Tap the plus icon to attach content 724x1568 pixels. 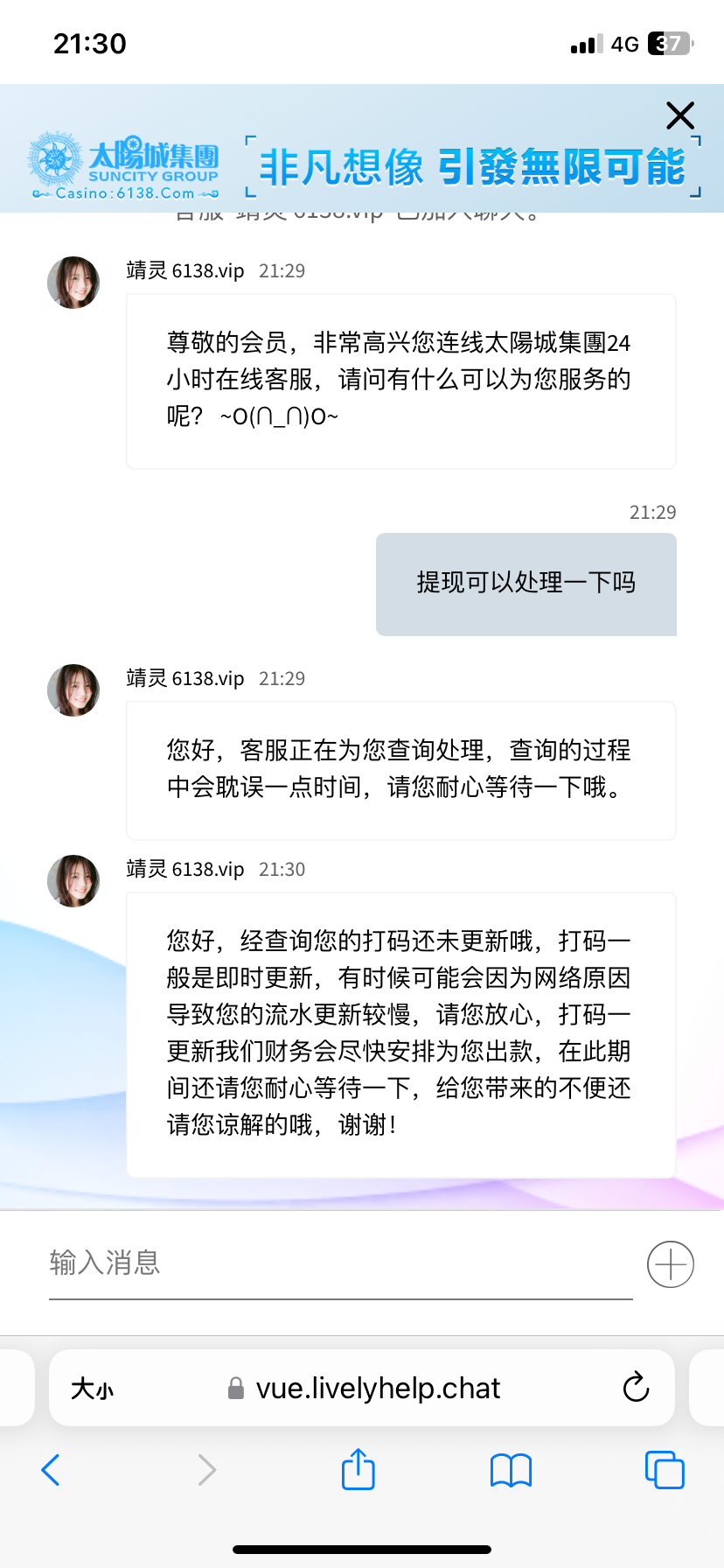(670, 1263)
